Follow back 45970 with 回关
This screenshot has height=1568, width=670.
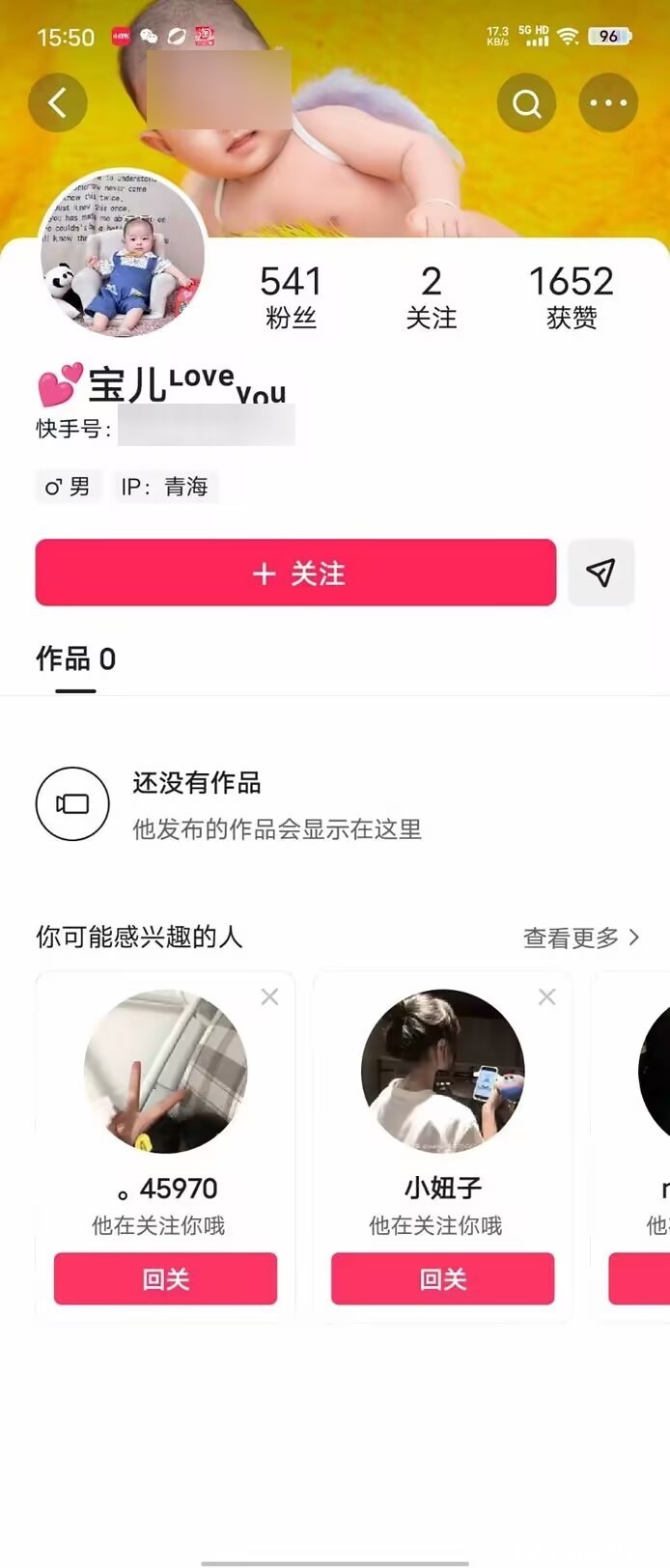[165, 1278]
